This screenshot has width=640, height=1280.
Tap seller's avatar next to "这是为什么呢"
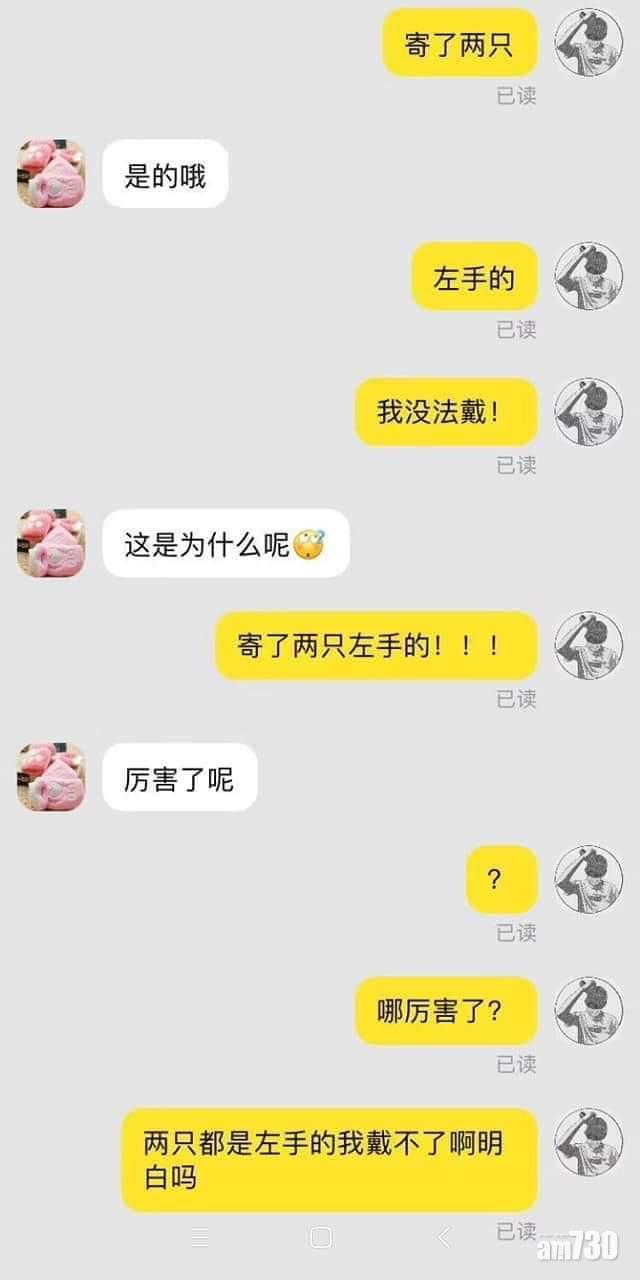(51, 543)
